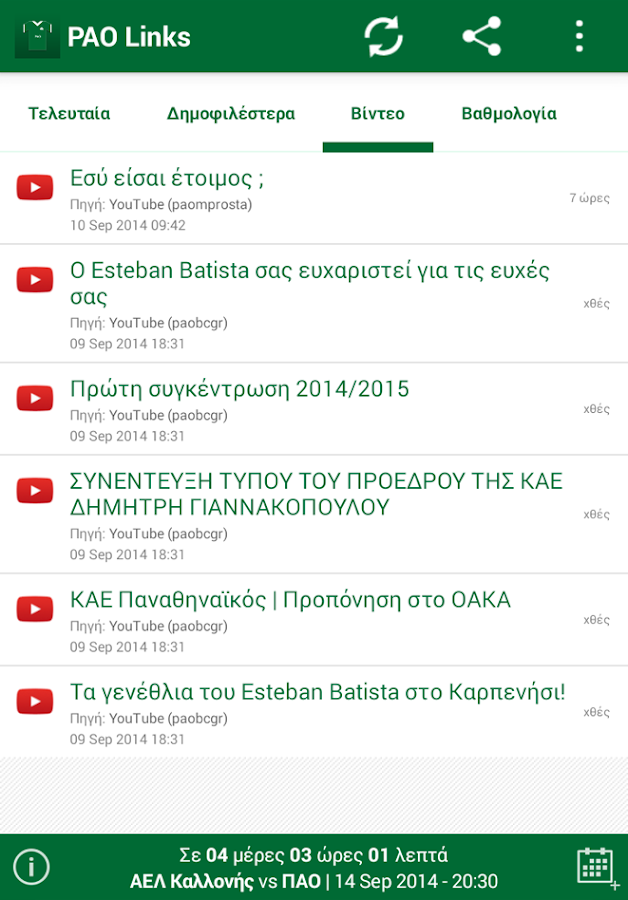628x900 pixels.
Task: Add the match to calendar
Action: pos(596,866)
